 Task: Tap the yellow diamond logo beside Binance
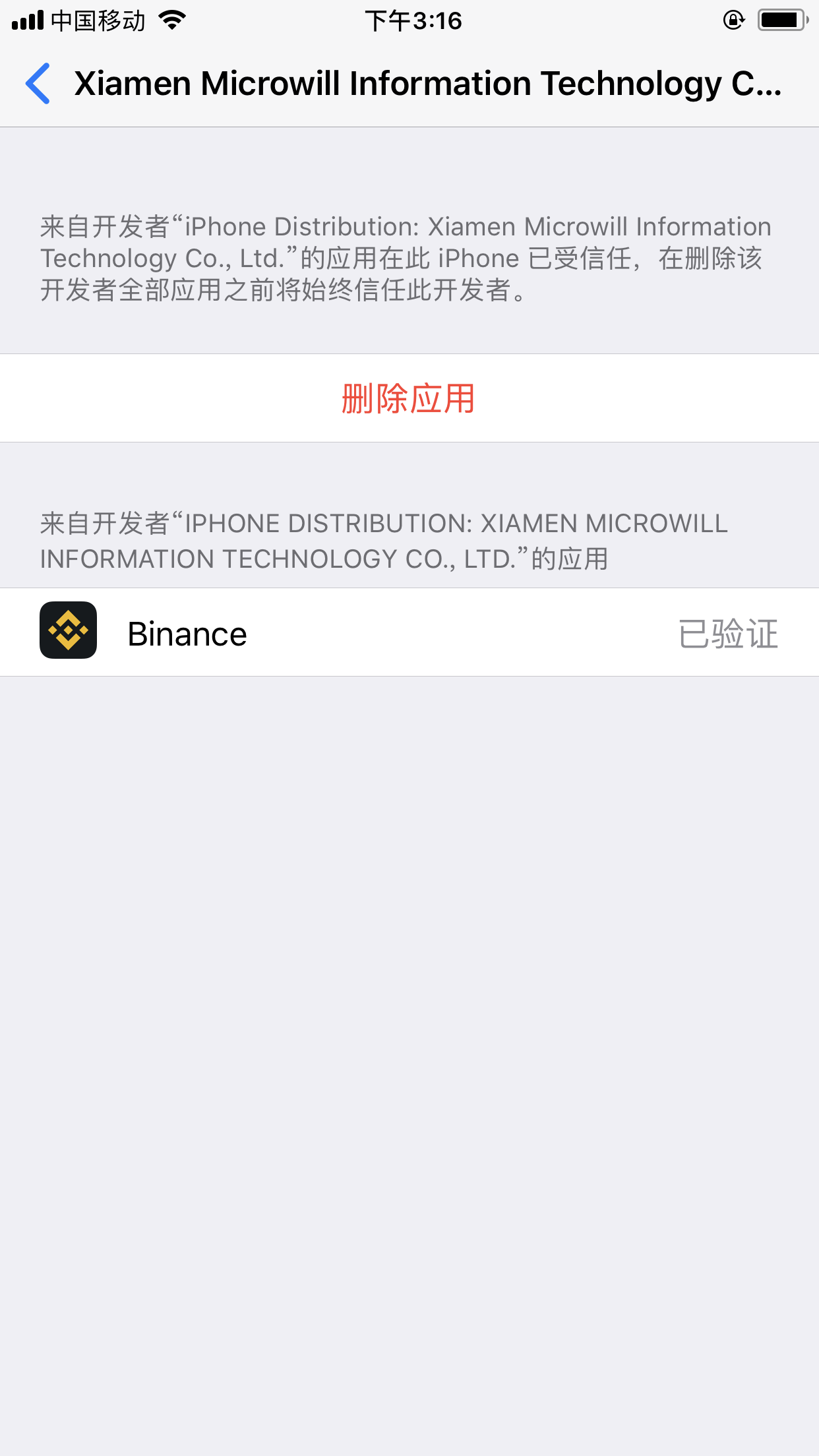[x=68, y=632]
